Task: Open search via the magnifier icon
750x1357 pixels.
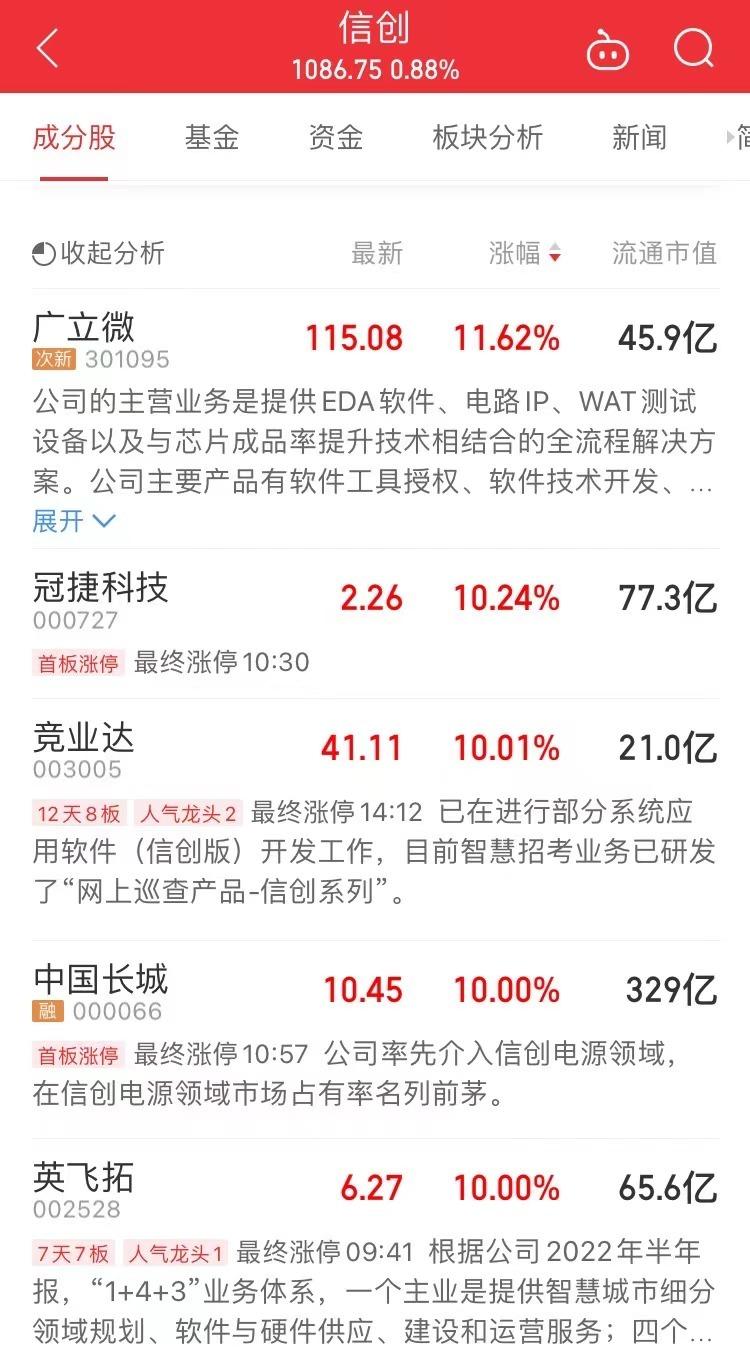Action: tap(693, 47)
